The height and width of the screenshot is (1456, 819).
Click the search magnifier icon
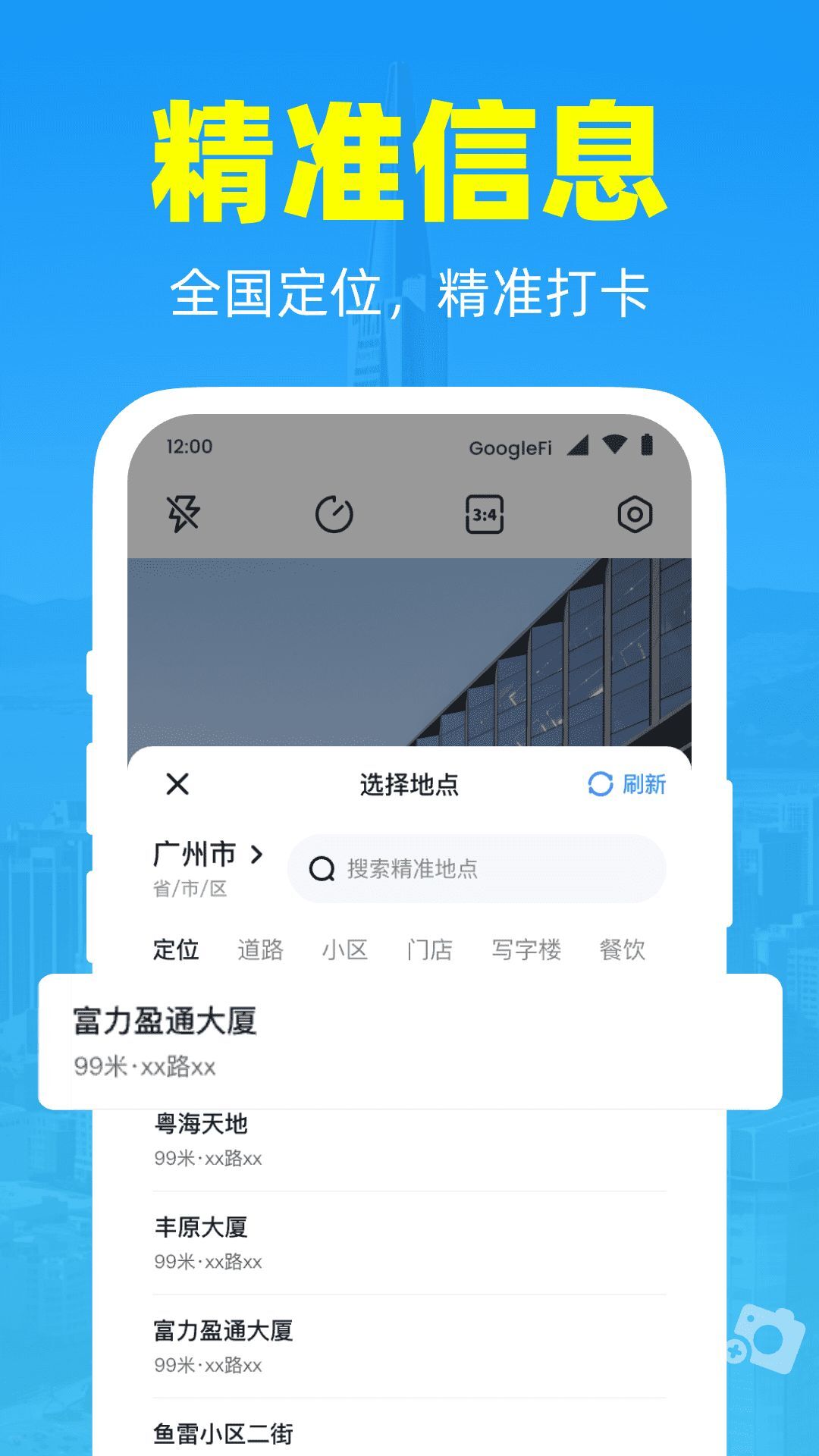(x=322, y=870)
